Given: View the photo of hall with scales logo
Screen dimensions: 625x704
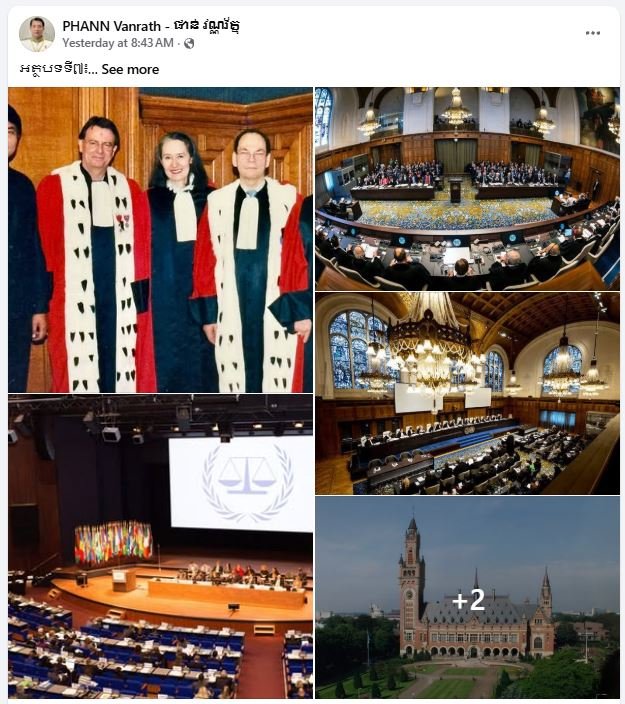Looking at the screenshot, I should pos(160,547).
